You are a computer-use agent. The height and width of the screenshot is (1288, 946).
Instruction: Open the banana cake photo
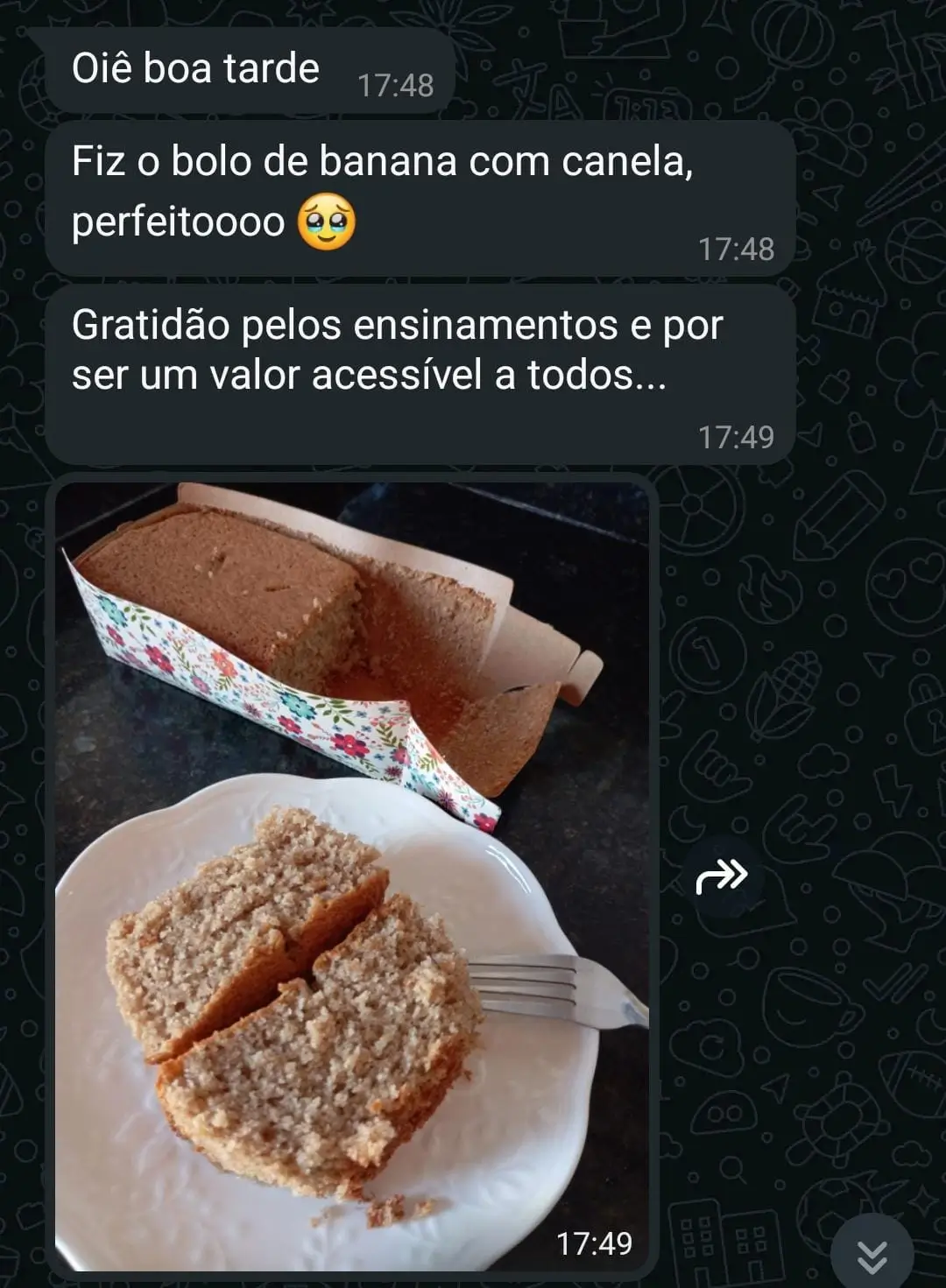coord(352,876)
